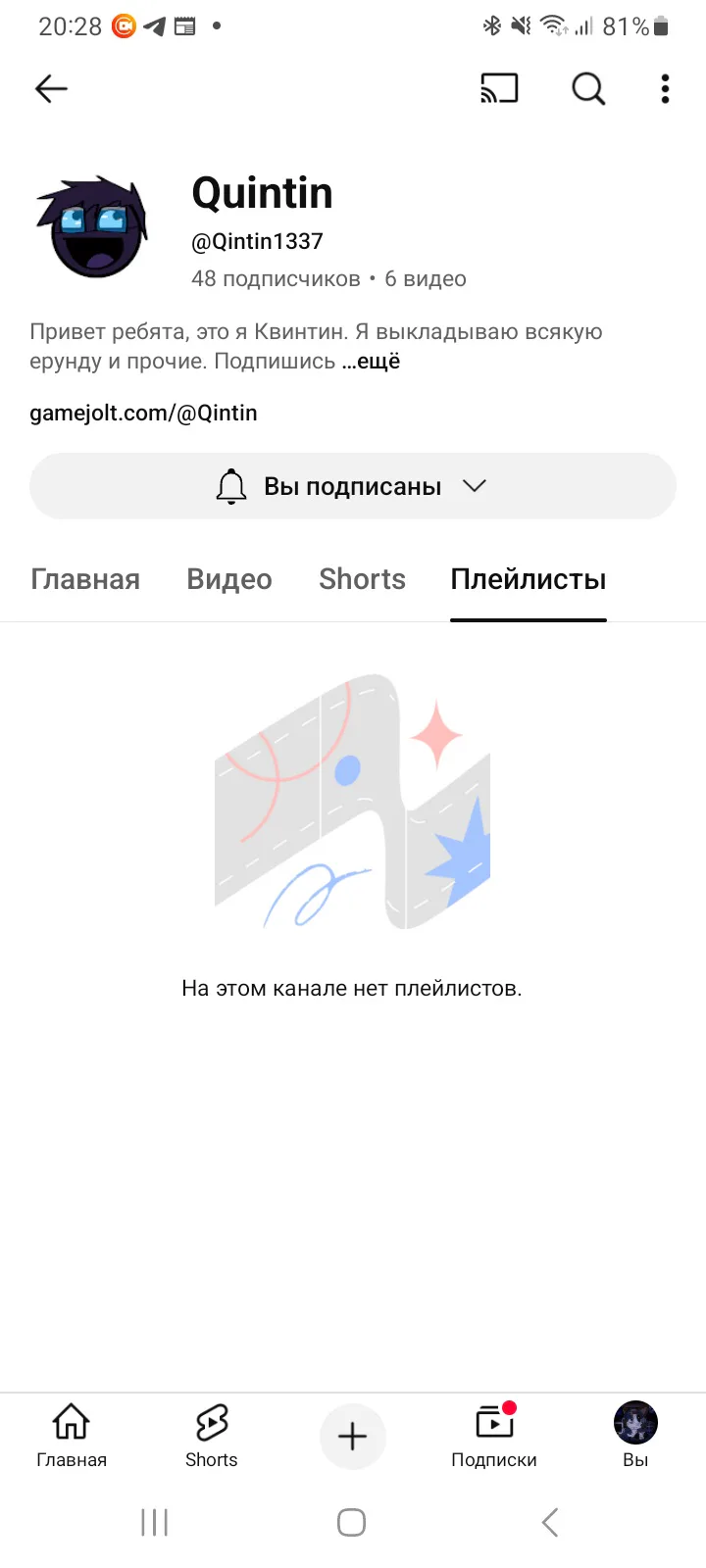Tap the plus create button
This screenshot has height=1568, width=706.
(353, 1437)
